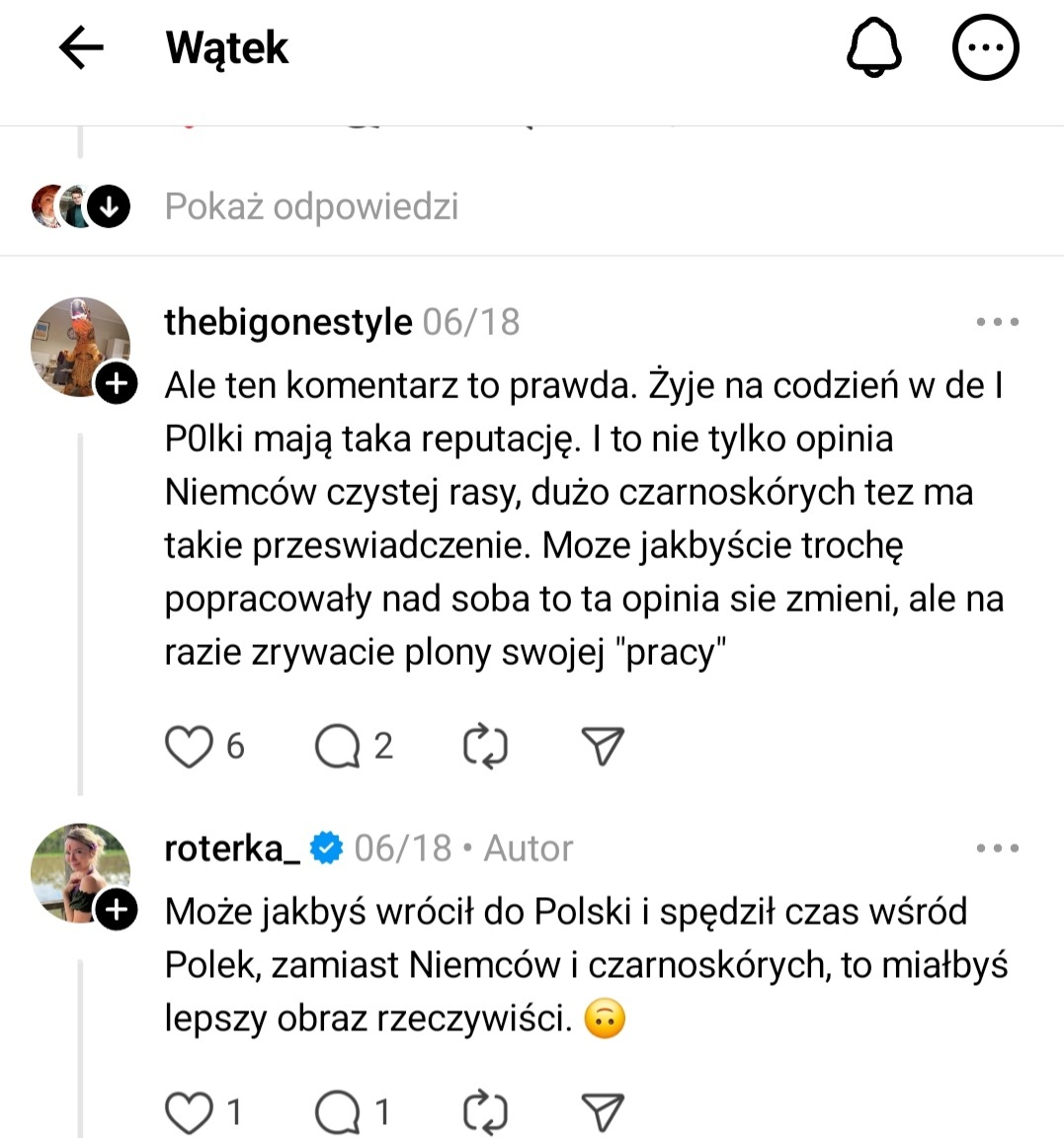Open roterka_'s profile name
Image resolution: width=1064 pixels, height=1138 pixels.
(x=232, y=849)
